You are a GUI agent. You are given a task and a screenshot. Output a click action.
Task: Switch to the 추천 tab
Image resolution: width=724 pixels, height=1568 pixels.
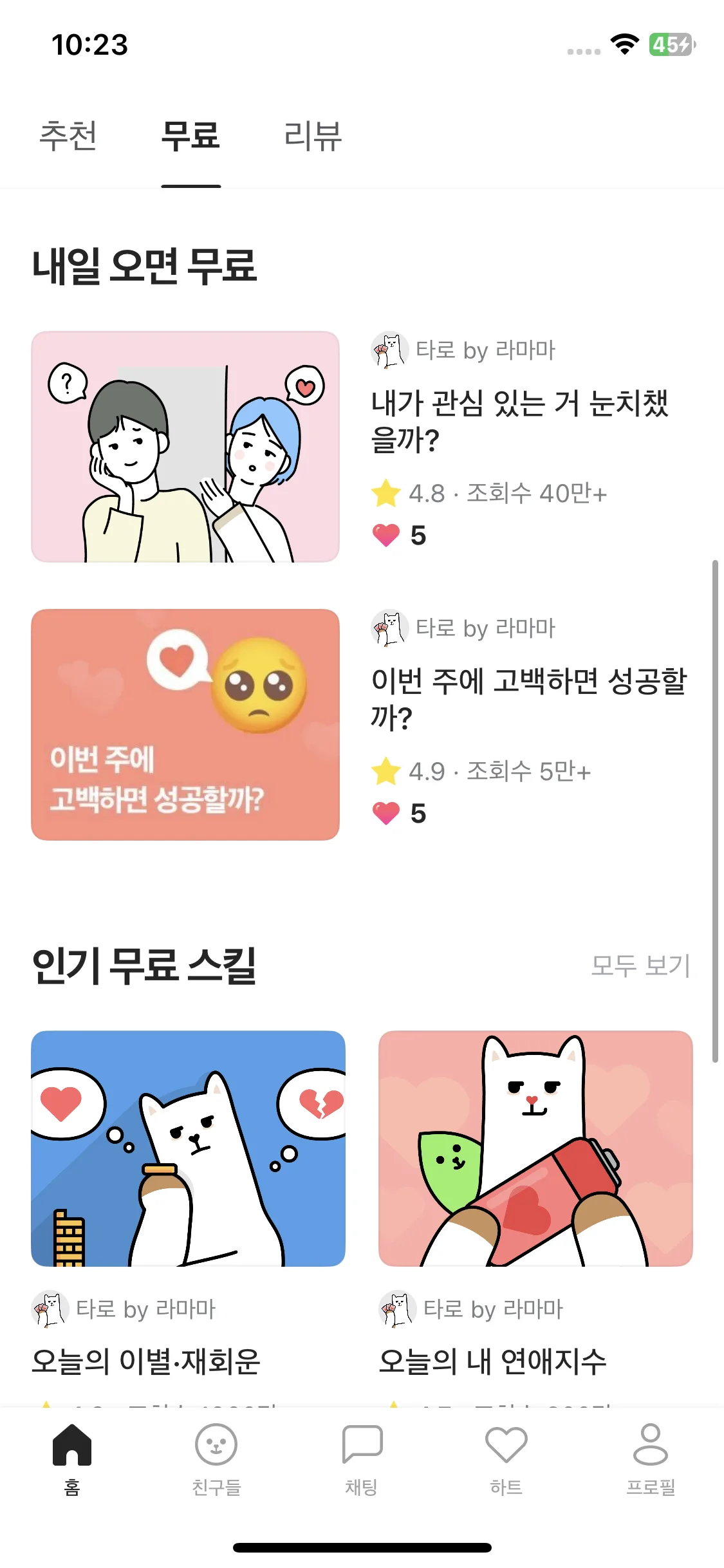click(x=68, y=136)
